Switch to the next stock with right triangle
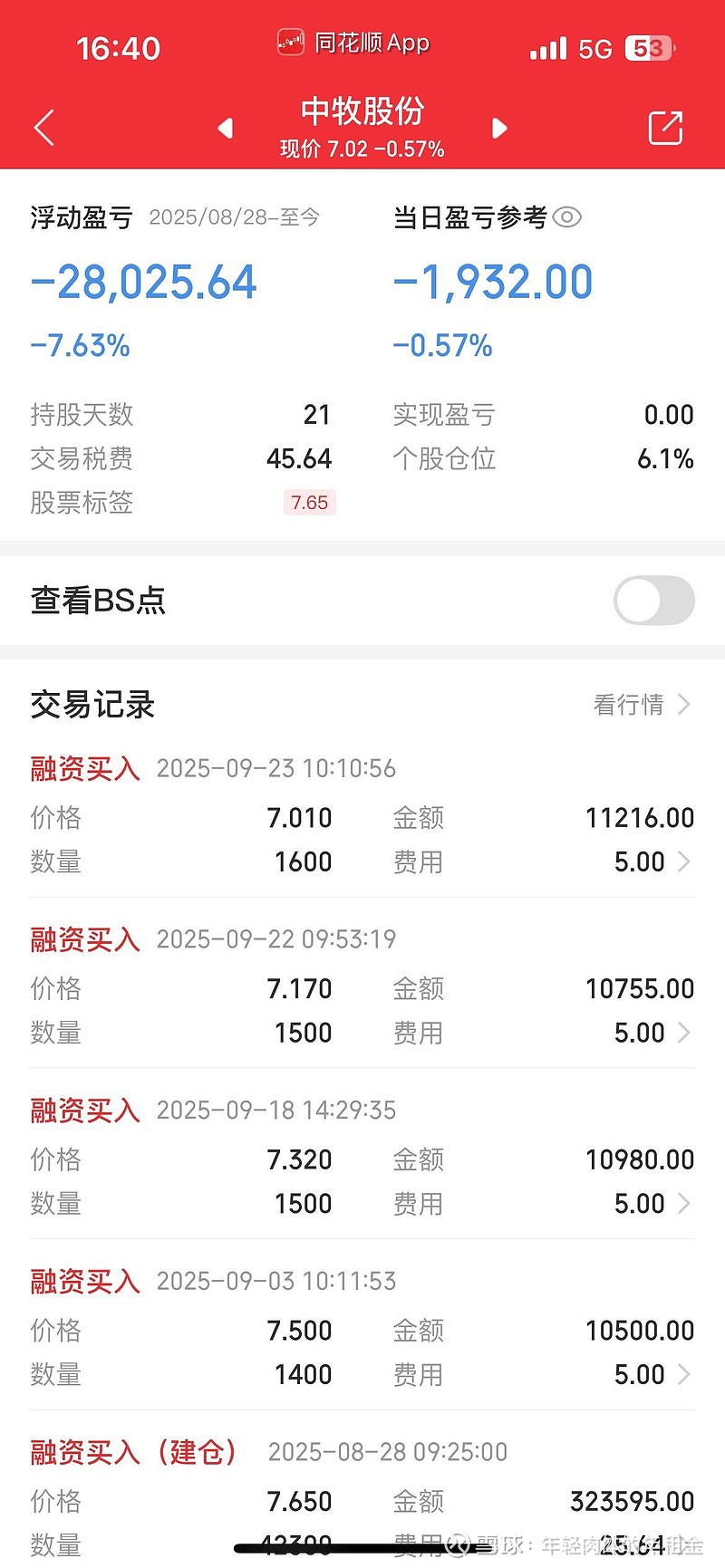 point(499,129)
